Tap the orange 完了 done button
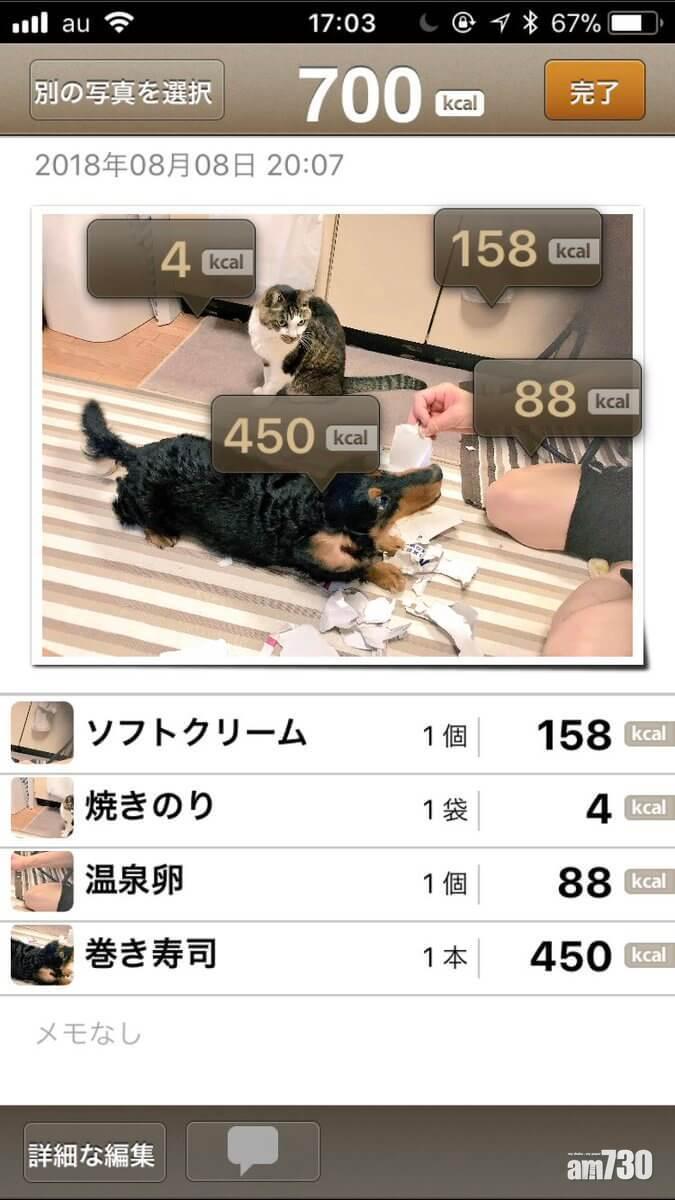 594,92
